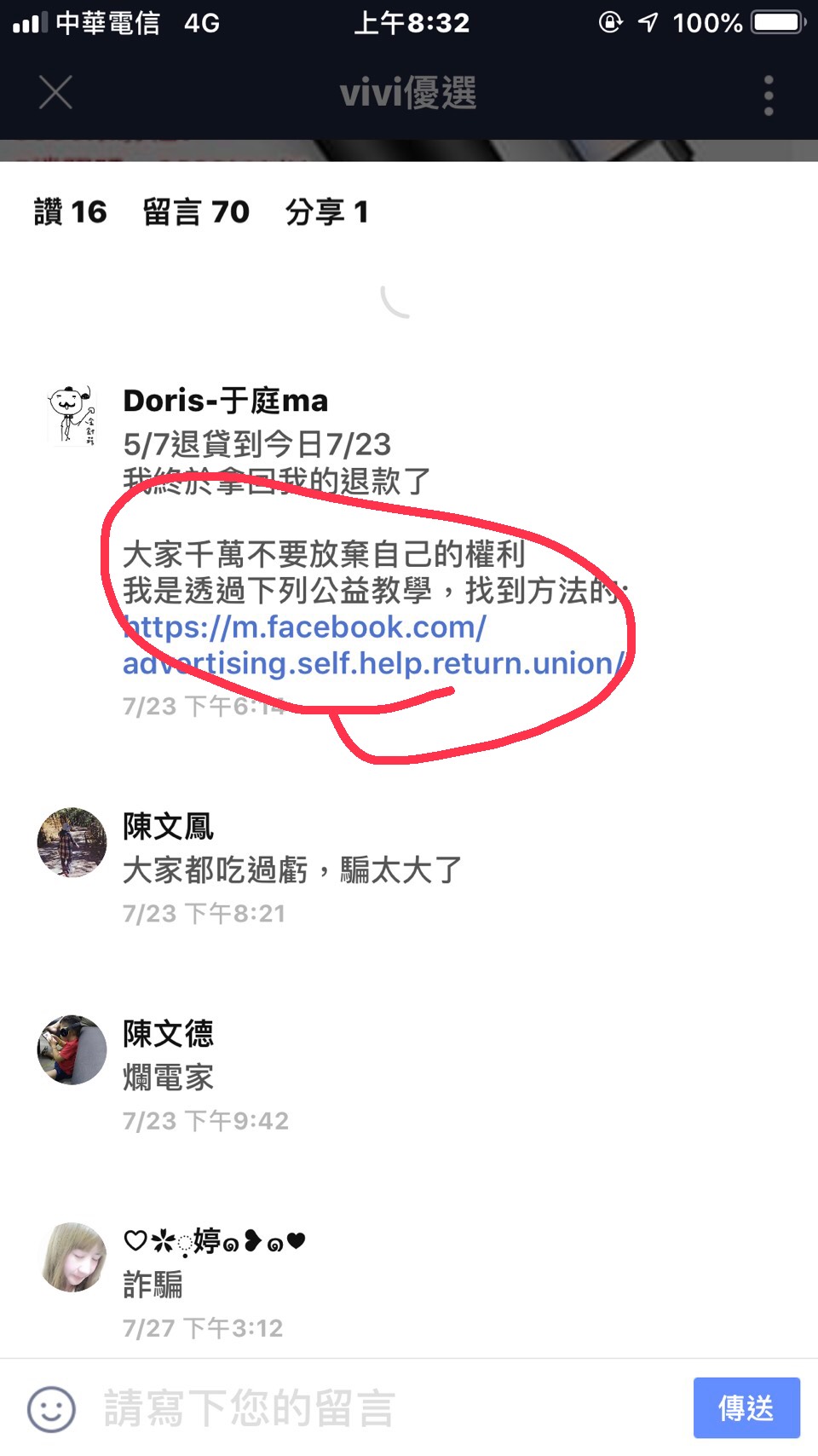Screen dimensions: 818x1456
Task: Send the comment with 傳送
Action: pos(746,1408)
